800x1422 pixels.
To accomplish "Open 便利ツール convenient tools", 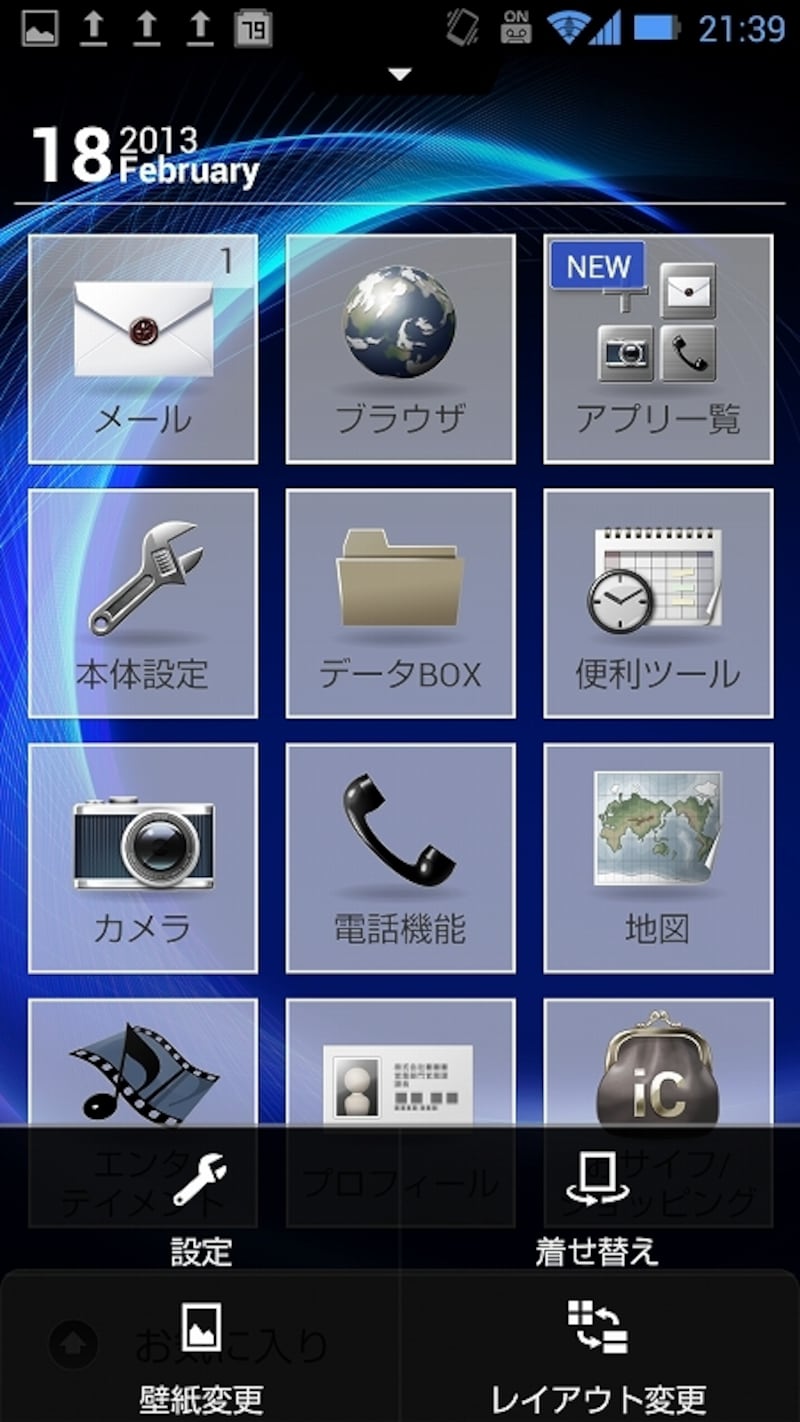I will tap(658, 603).
